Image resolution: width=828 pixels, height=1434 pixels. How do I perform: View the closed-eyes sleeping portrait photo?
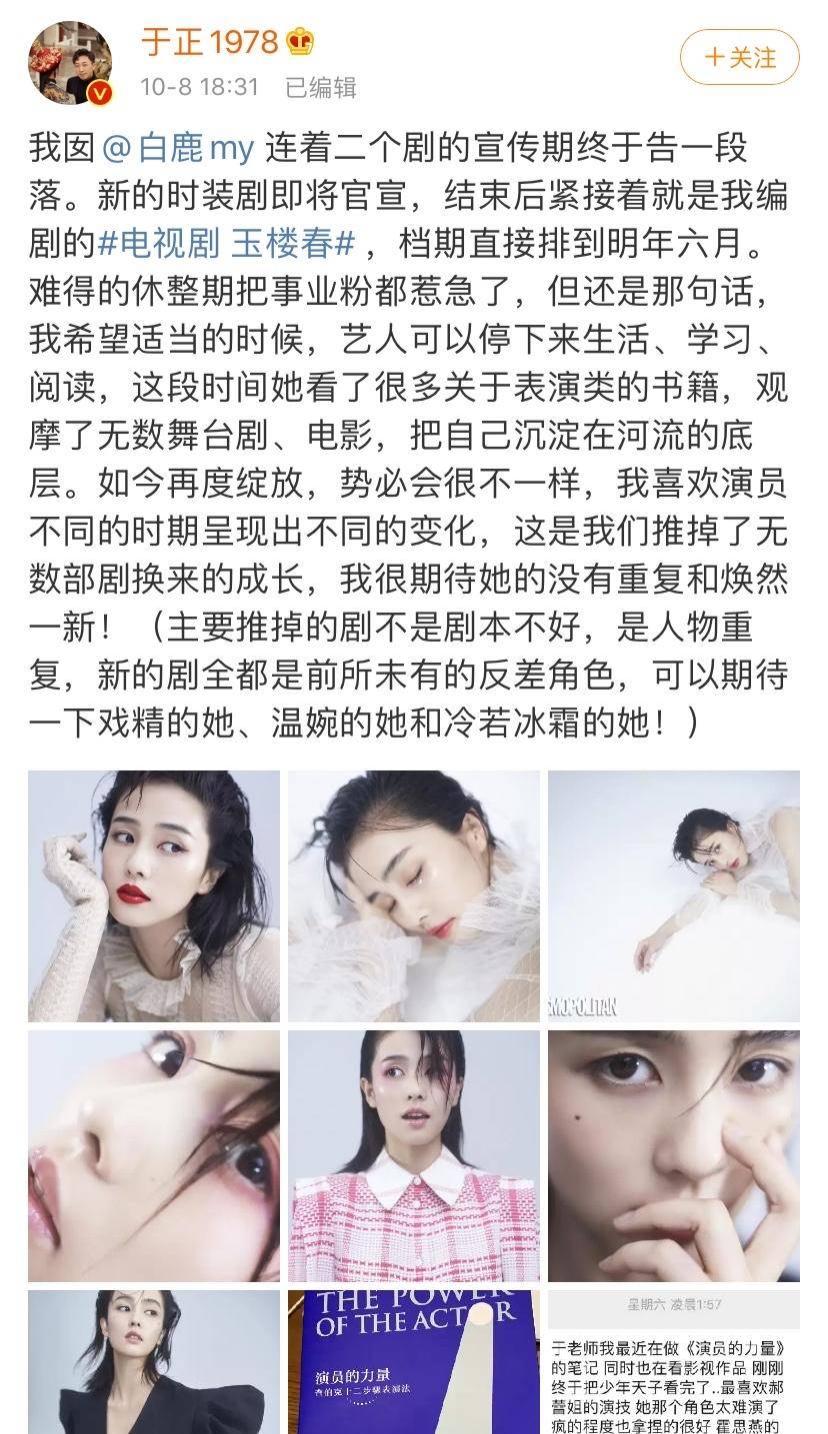[x=413, y=896]
